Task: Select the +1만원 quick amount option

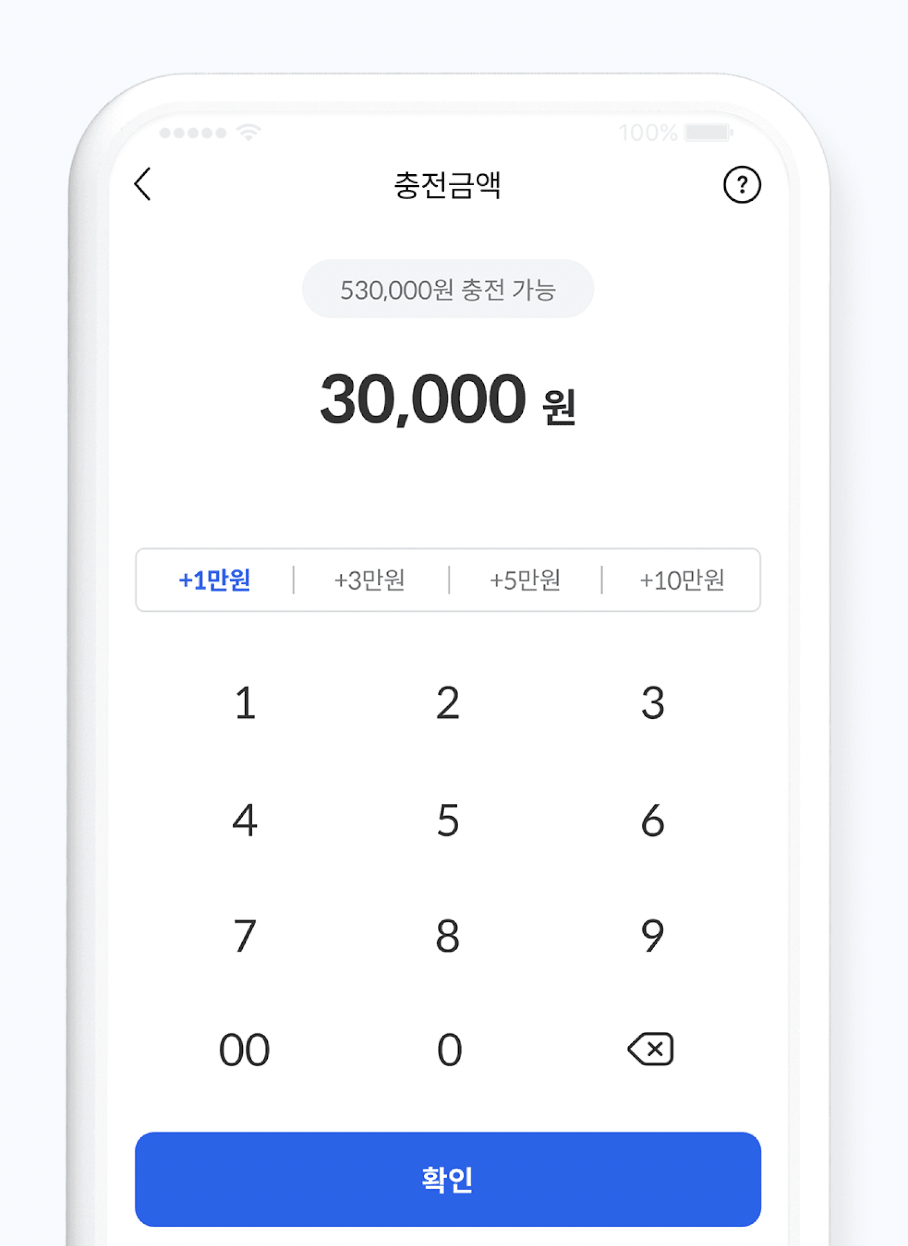Action: 214,580
